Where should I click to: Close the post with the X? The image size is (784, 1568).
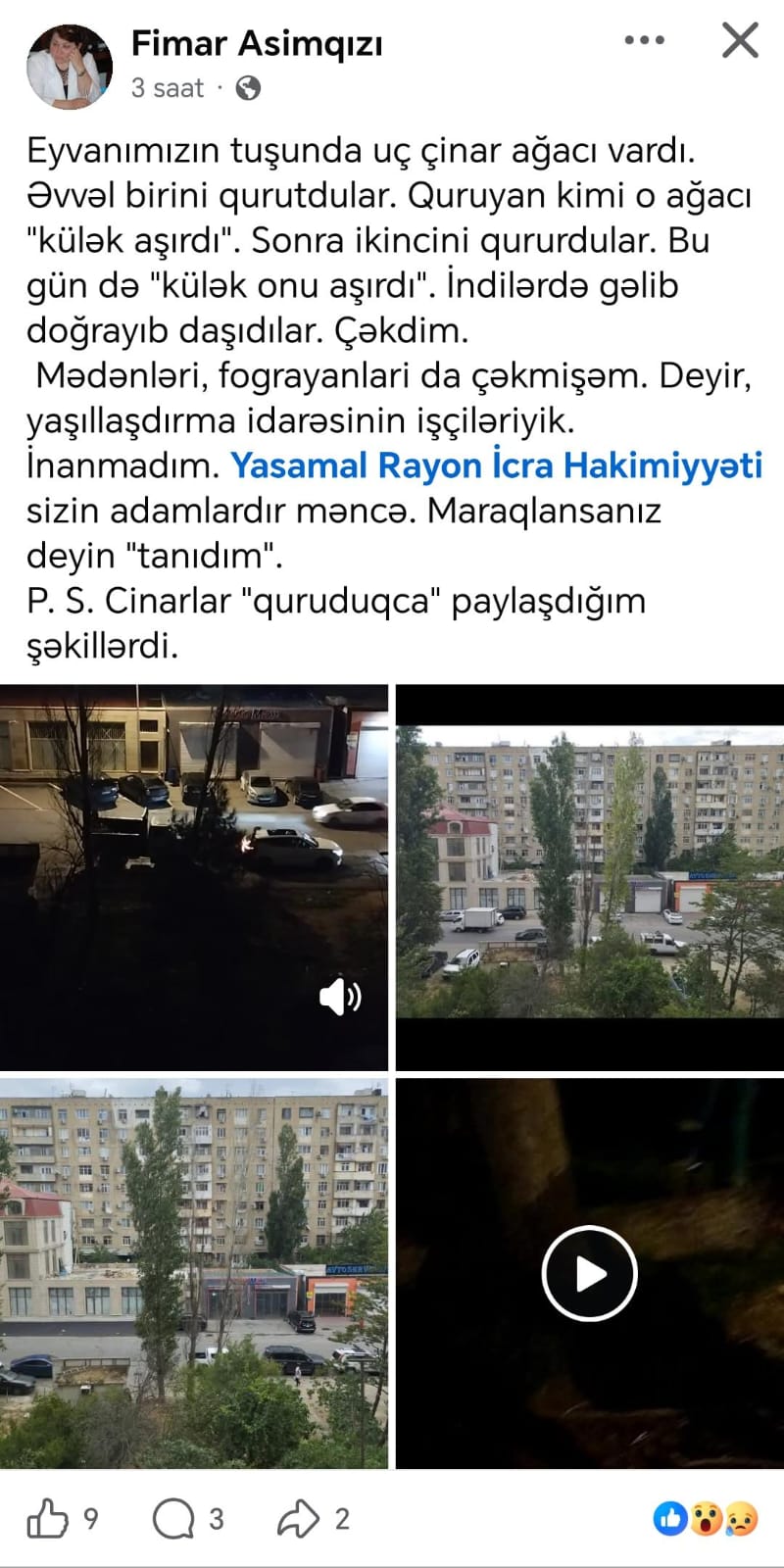740,41
